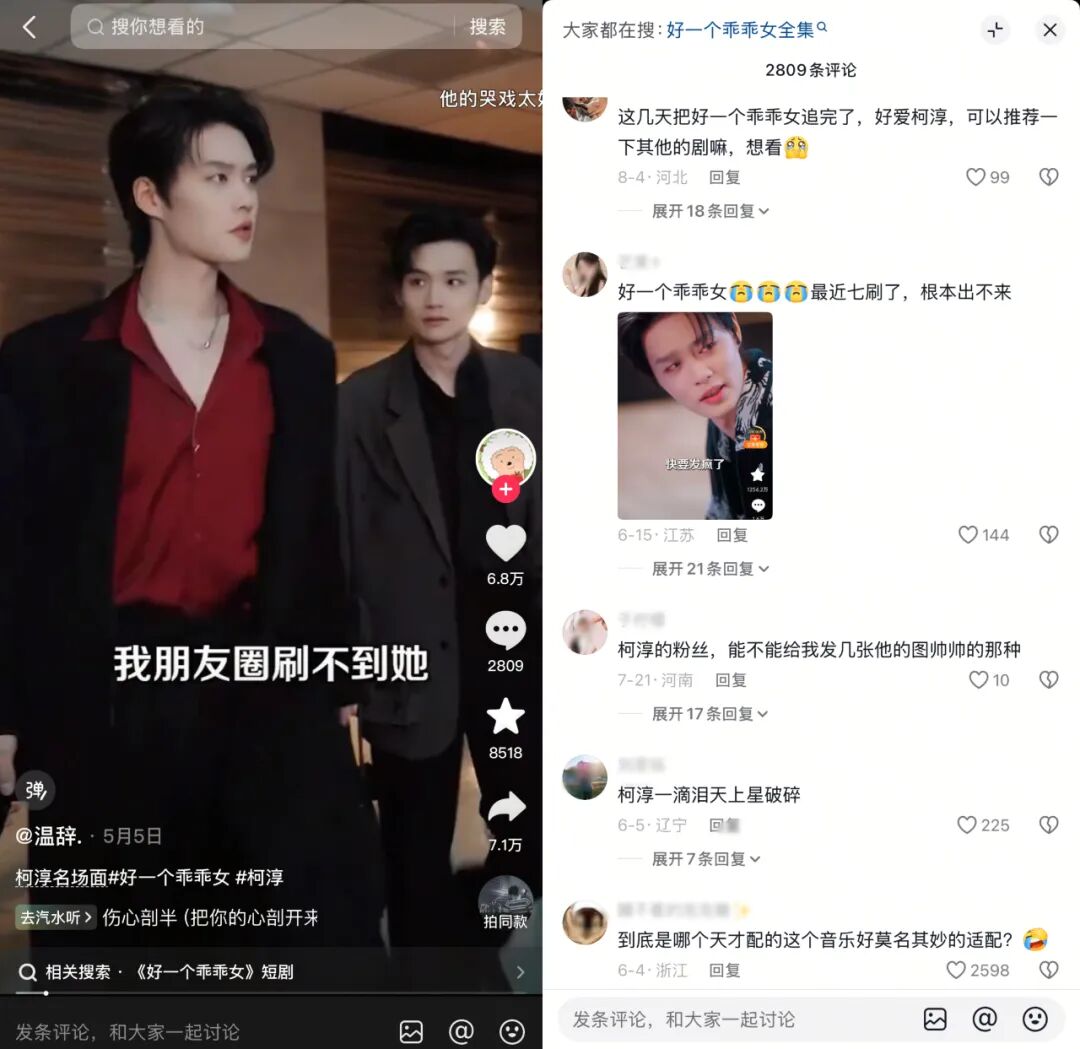Open the image in the 最近七刷了 comment
1080x1049 pixels.
pyautogui.click(x=695, y=415)
